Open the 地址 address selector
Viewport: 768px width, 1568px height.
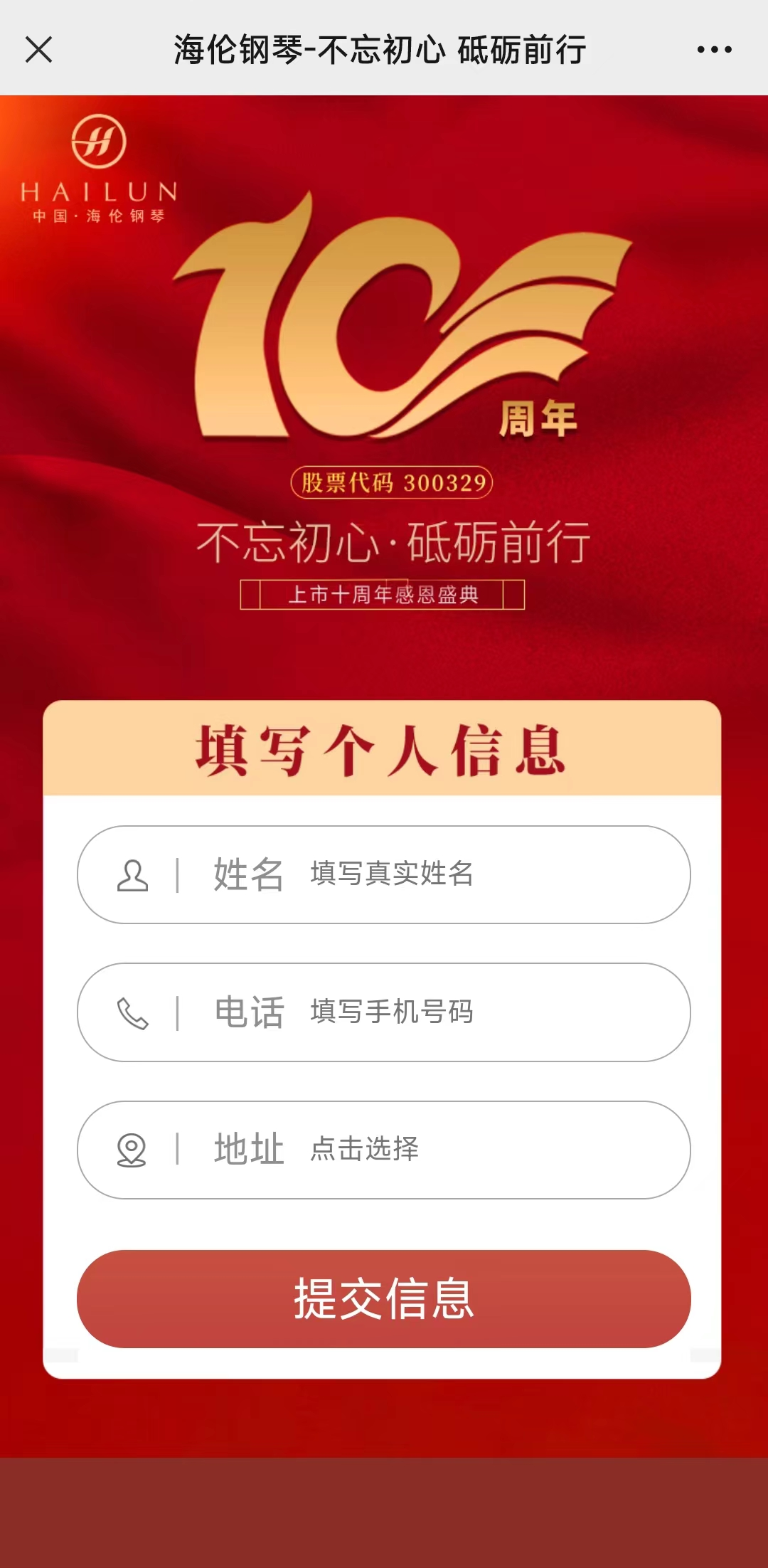click(455, 1150)
